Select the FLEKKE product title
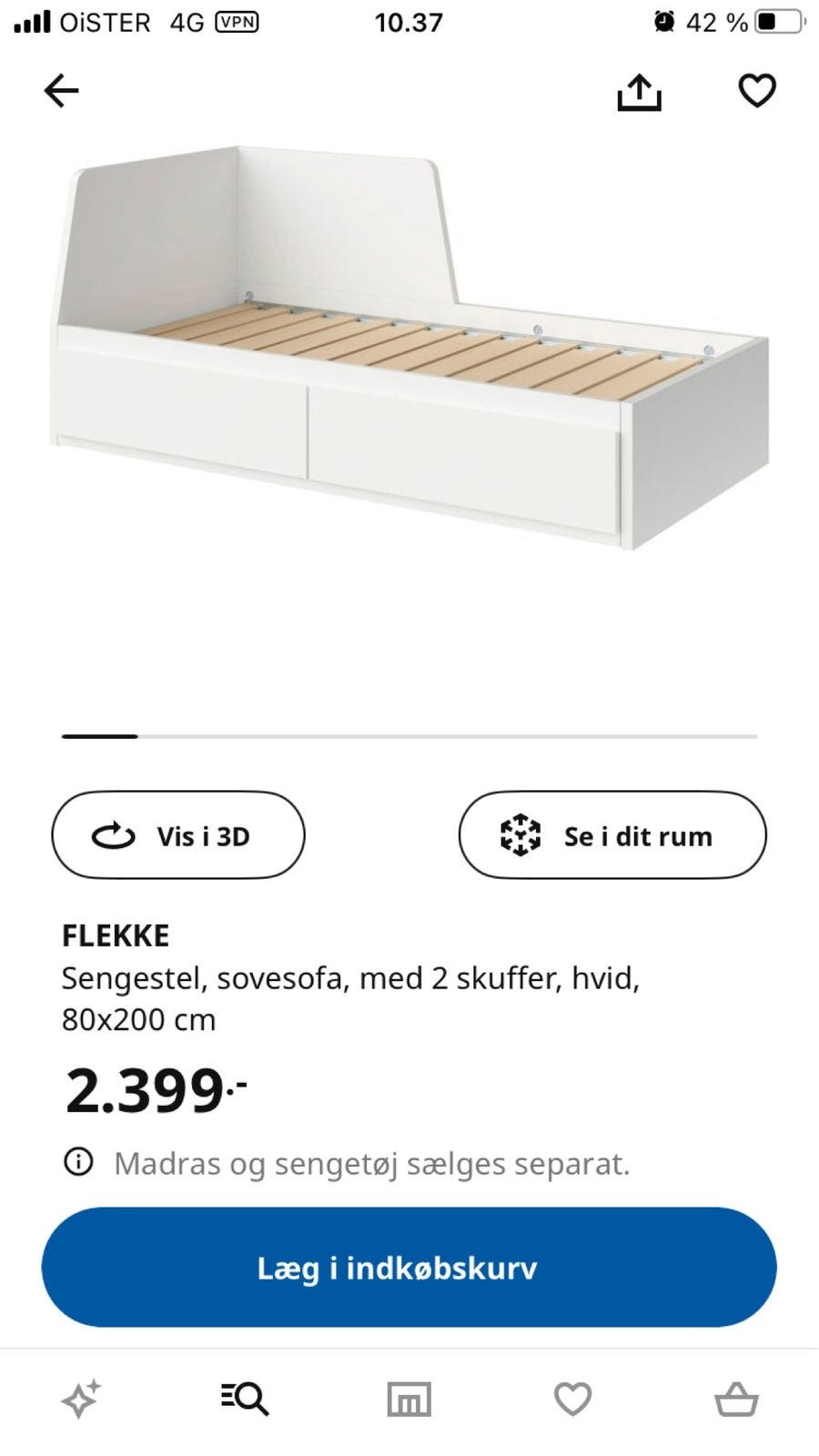Viewport: 819px width, 1456px height. [115, 935]
